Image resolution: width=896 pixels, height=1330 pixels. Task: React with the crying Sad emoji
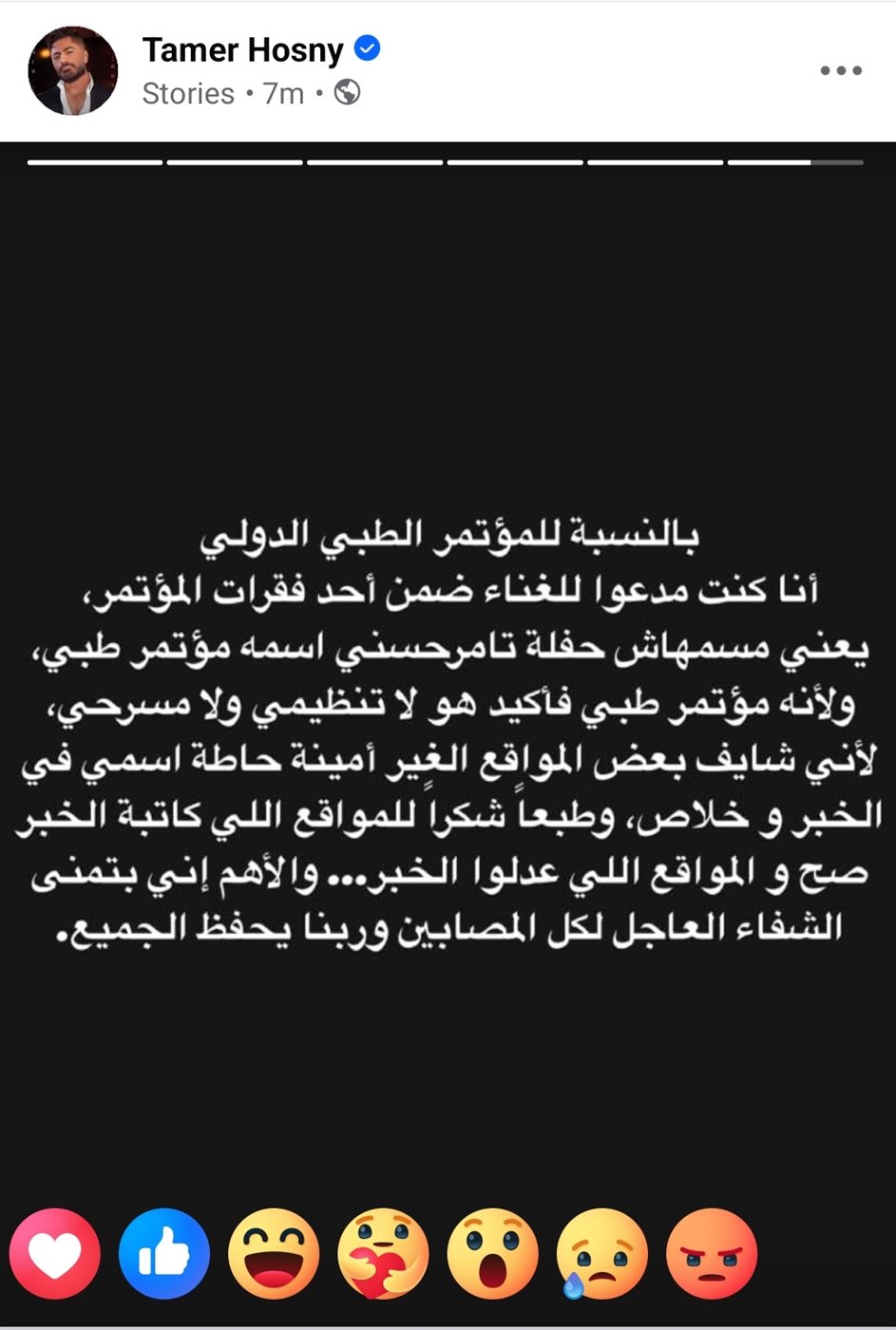click(601, 1254)
